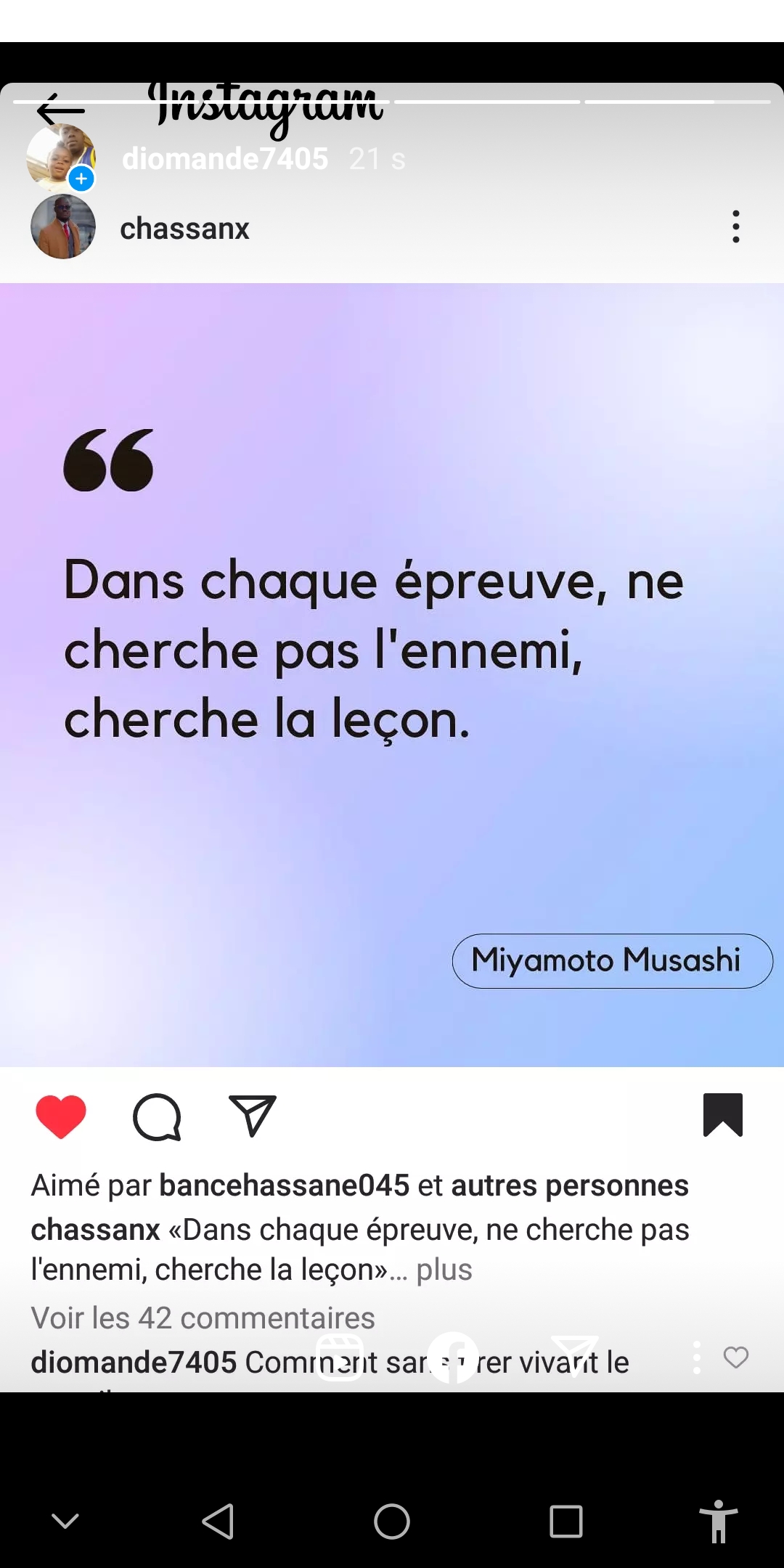Image resolution: width=784 pixels, height=1568 pixels.
Task: Return to the home screen via the circle button
Action: click(392, 1522)
